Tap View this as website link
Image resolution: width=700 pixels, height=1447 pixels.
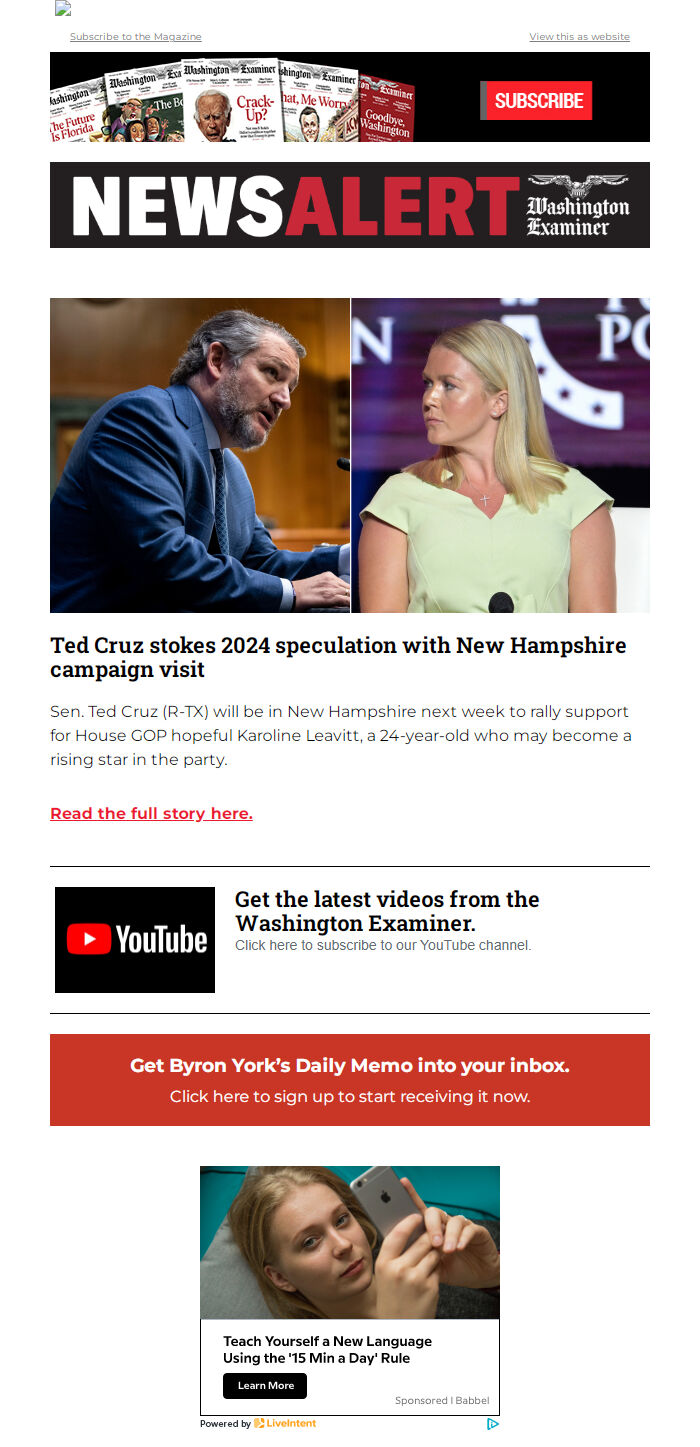(x=579, y=37)
